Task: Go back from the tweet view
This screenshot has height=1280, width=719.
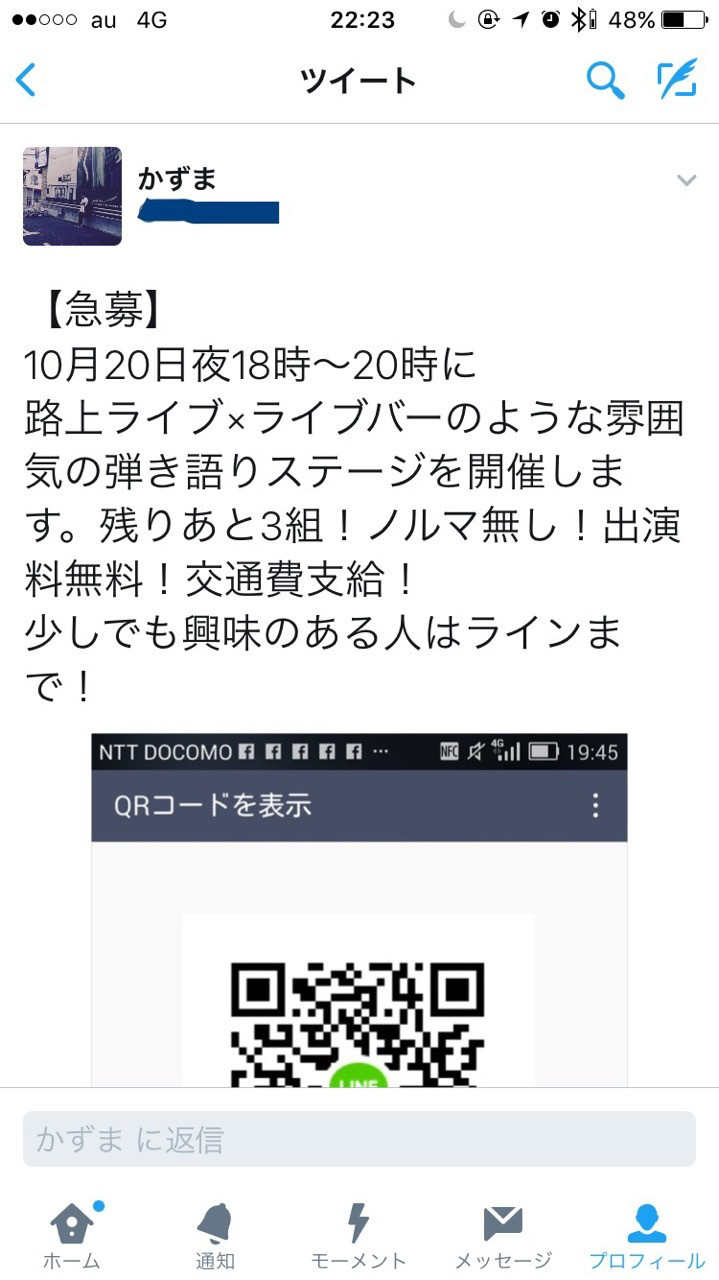Action: [27, 80]
